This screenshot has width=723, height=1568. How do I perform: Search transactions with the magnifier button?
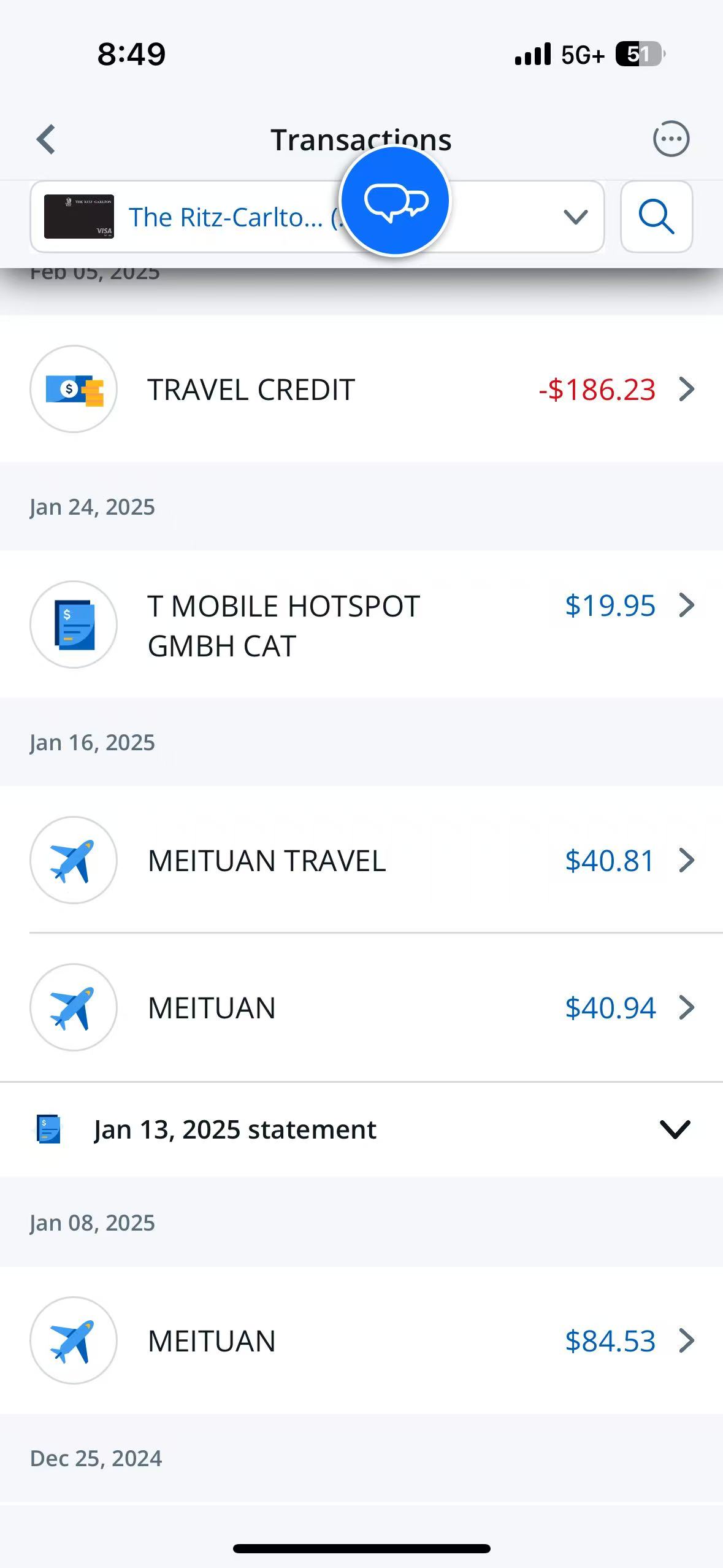(656, 217)
